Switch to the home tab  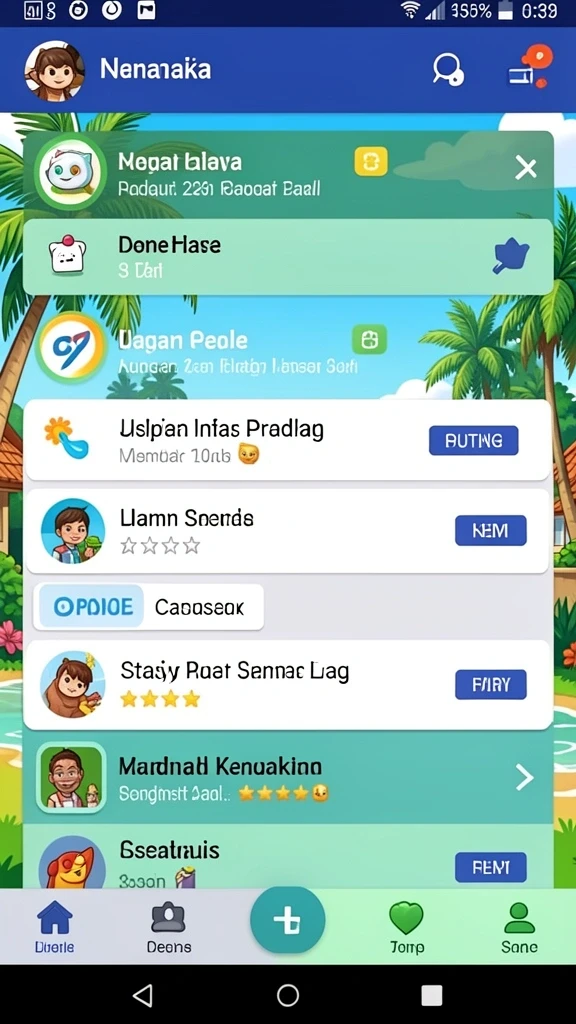tap(55, 927)
